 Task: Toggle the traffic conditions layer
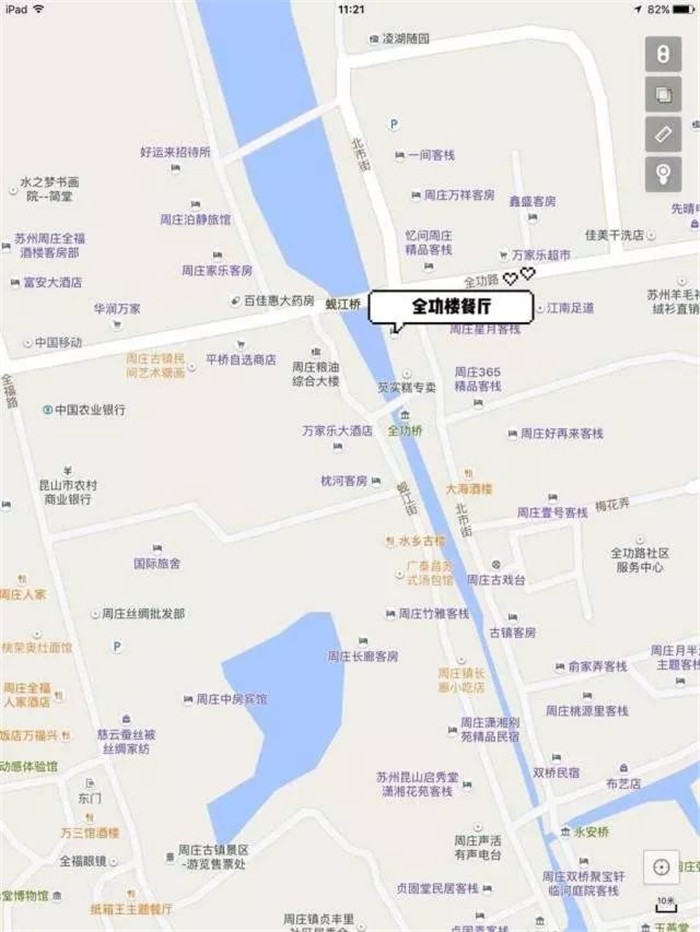tap(662, 54)
